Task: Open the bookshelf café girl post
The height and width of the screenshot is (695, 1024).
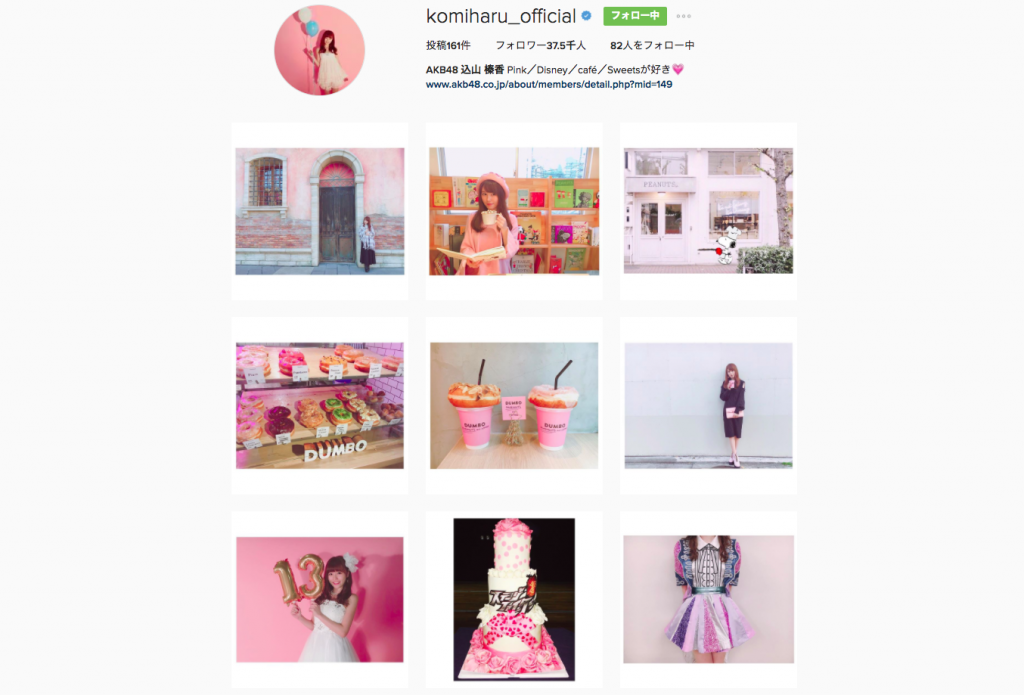Action: (x=514, y=211)
